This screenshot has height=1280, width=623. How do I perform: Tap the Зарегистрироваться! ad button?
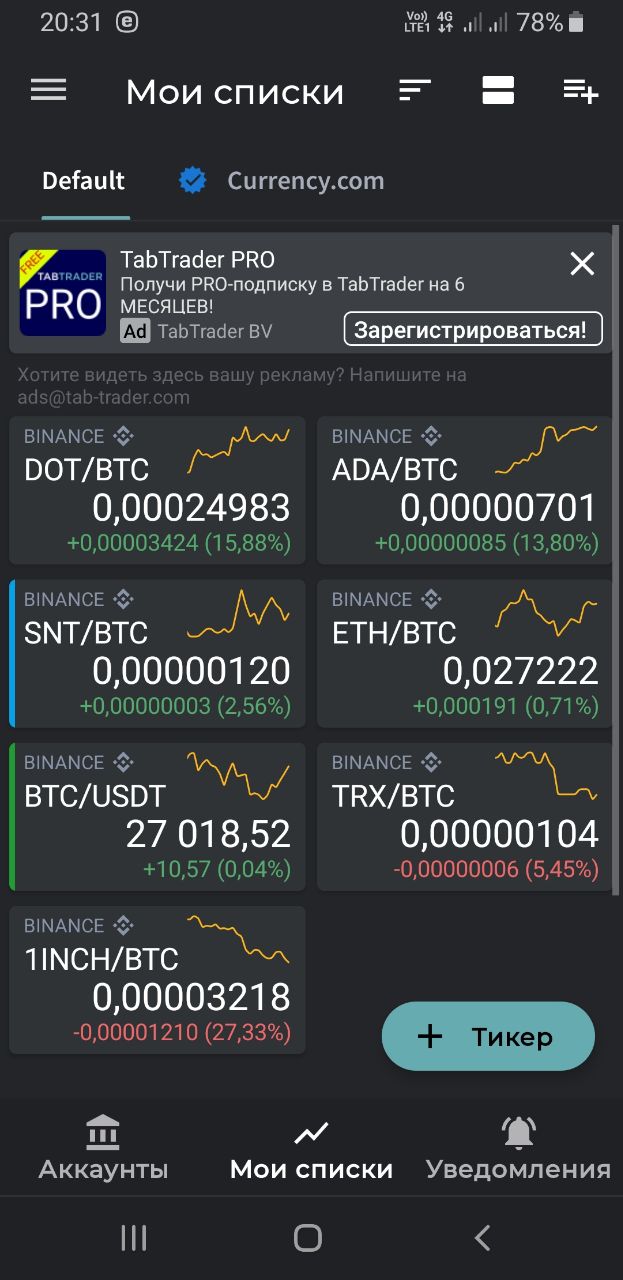[x=473, y=329]
